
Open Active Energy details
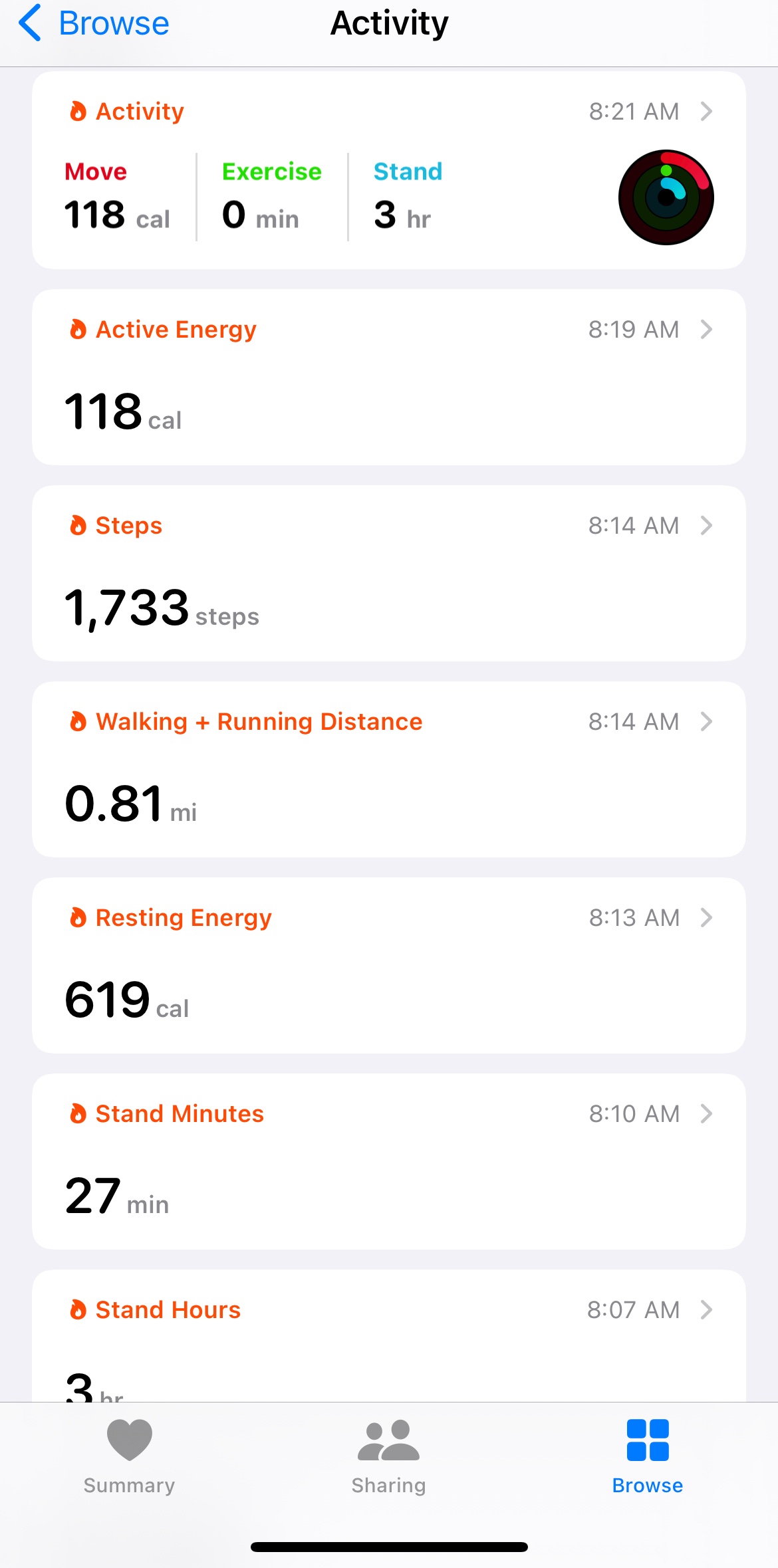(388, 377)
